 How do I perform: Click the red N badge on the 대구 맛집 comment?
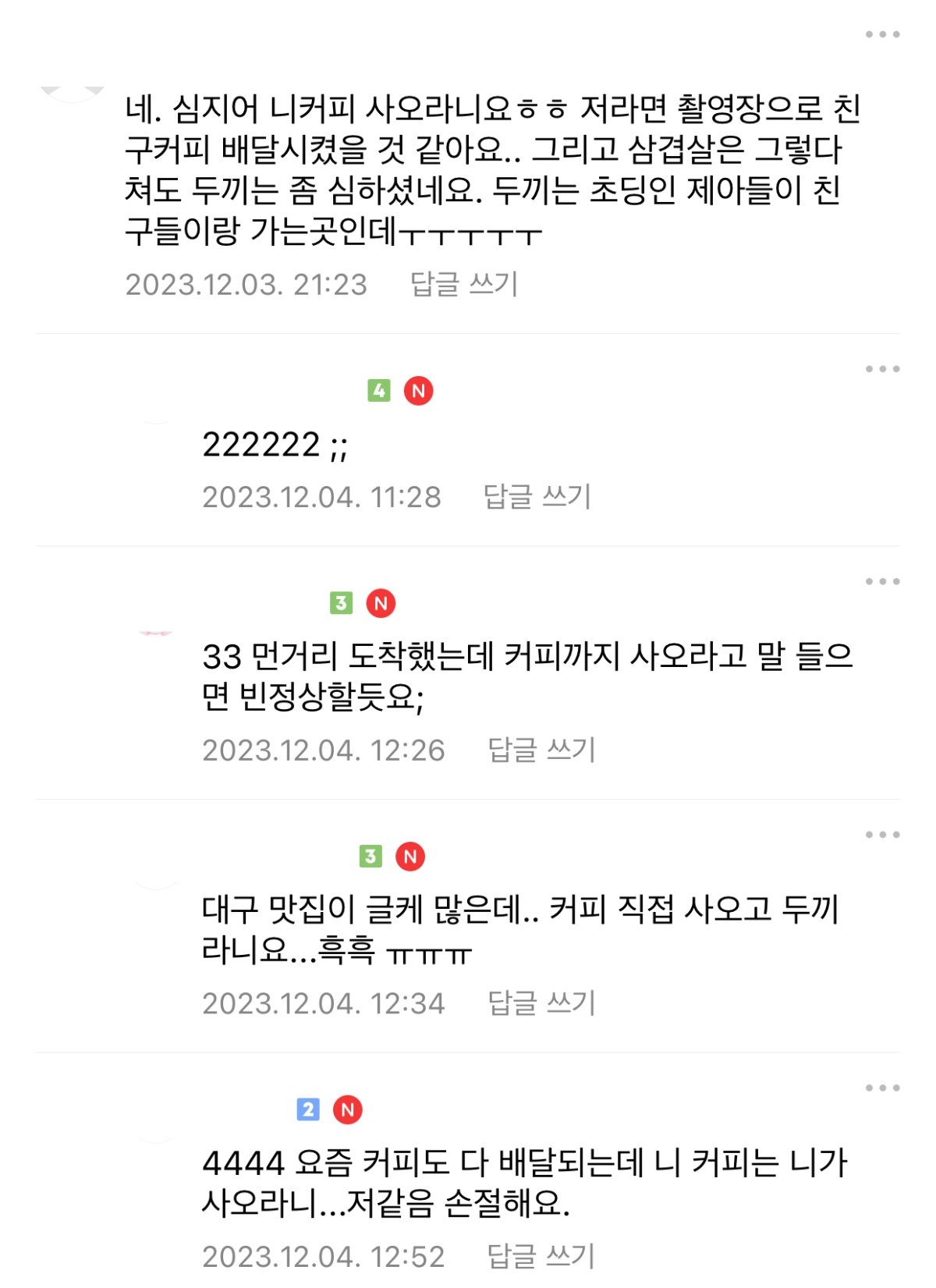point(411,855)
